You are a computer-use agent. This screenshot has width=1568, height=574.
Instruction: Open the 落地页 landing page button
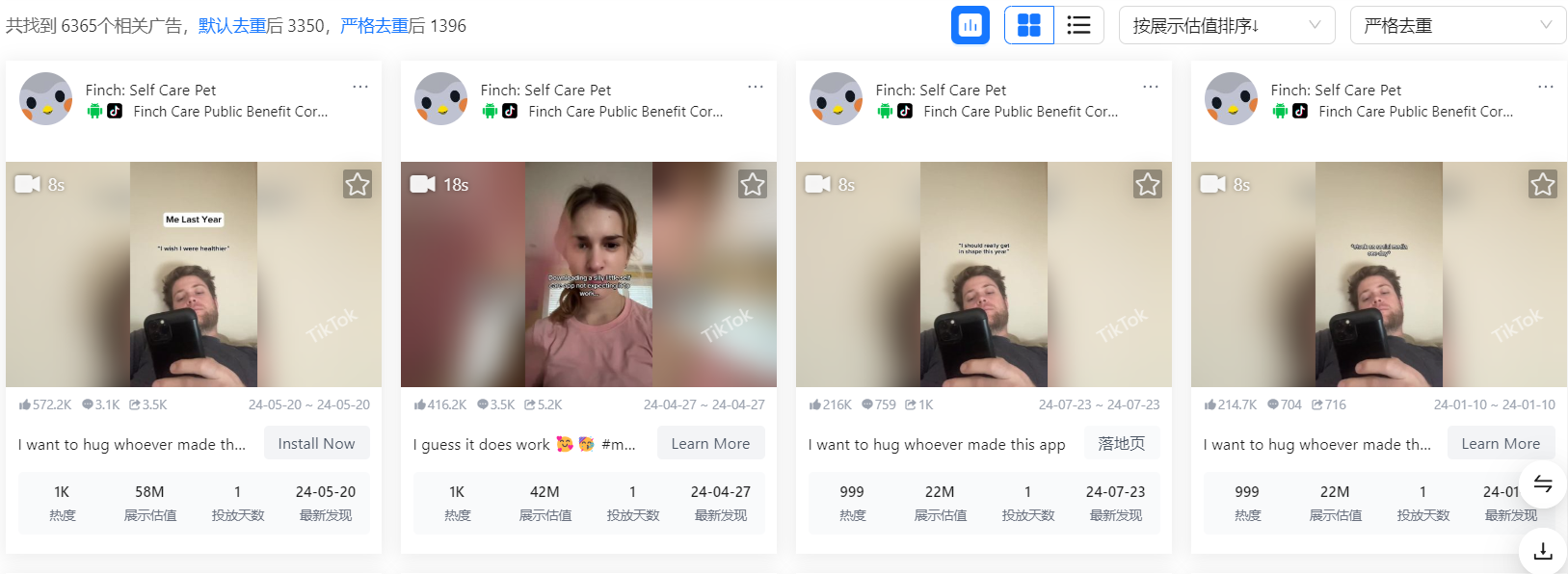pyautogui.click(x=1121, y=443)
